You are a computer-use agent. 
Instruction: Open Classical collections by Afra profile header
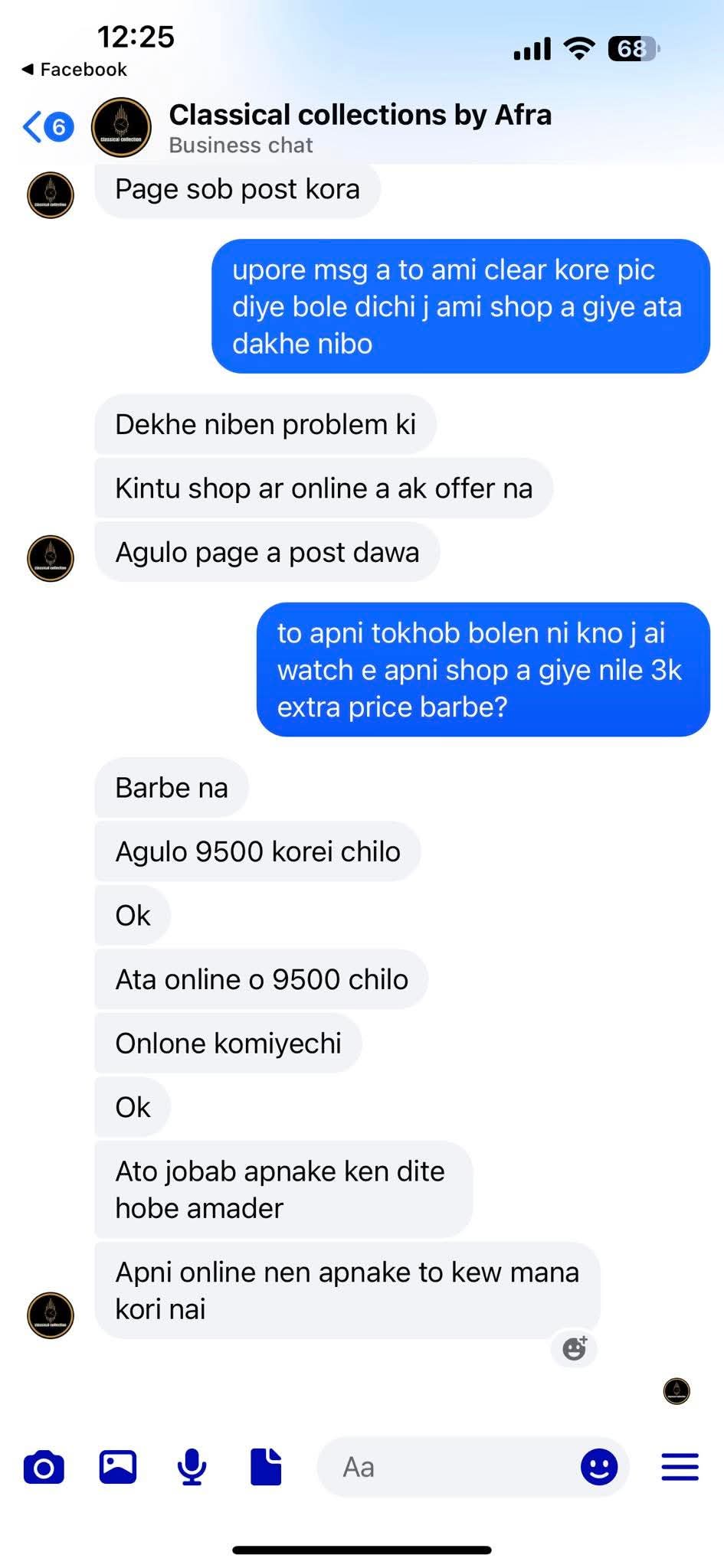click(359, 128)
